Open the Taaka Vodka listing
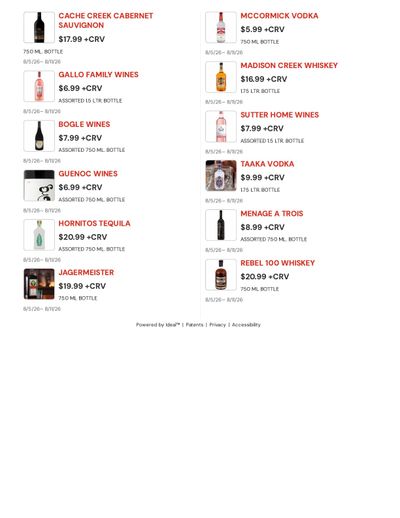The image size is (400, 518). click(x=267, y=164)
